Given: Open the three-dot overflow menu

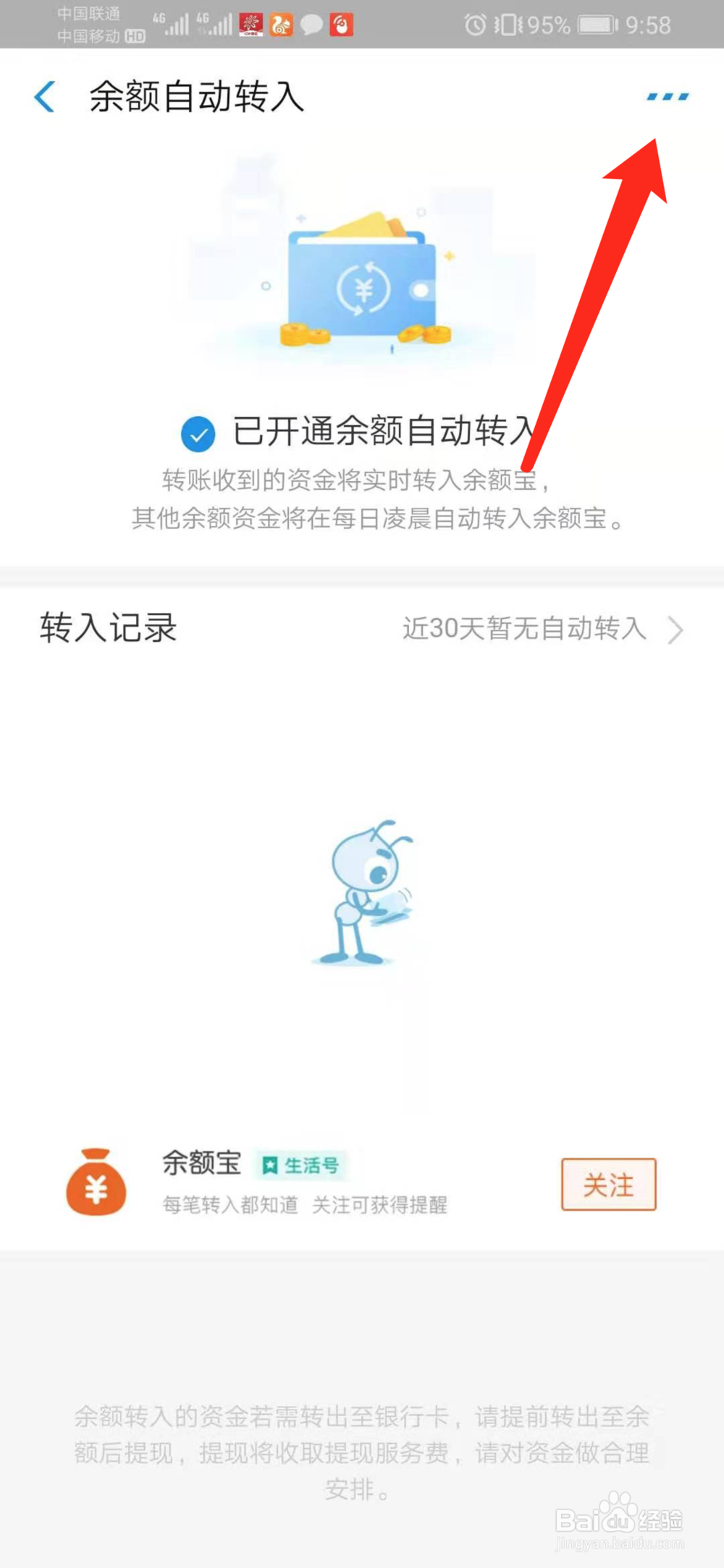Looking at the screenshot, I should [667, 96].
